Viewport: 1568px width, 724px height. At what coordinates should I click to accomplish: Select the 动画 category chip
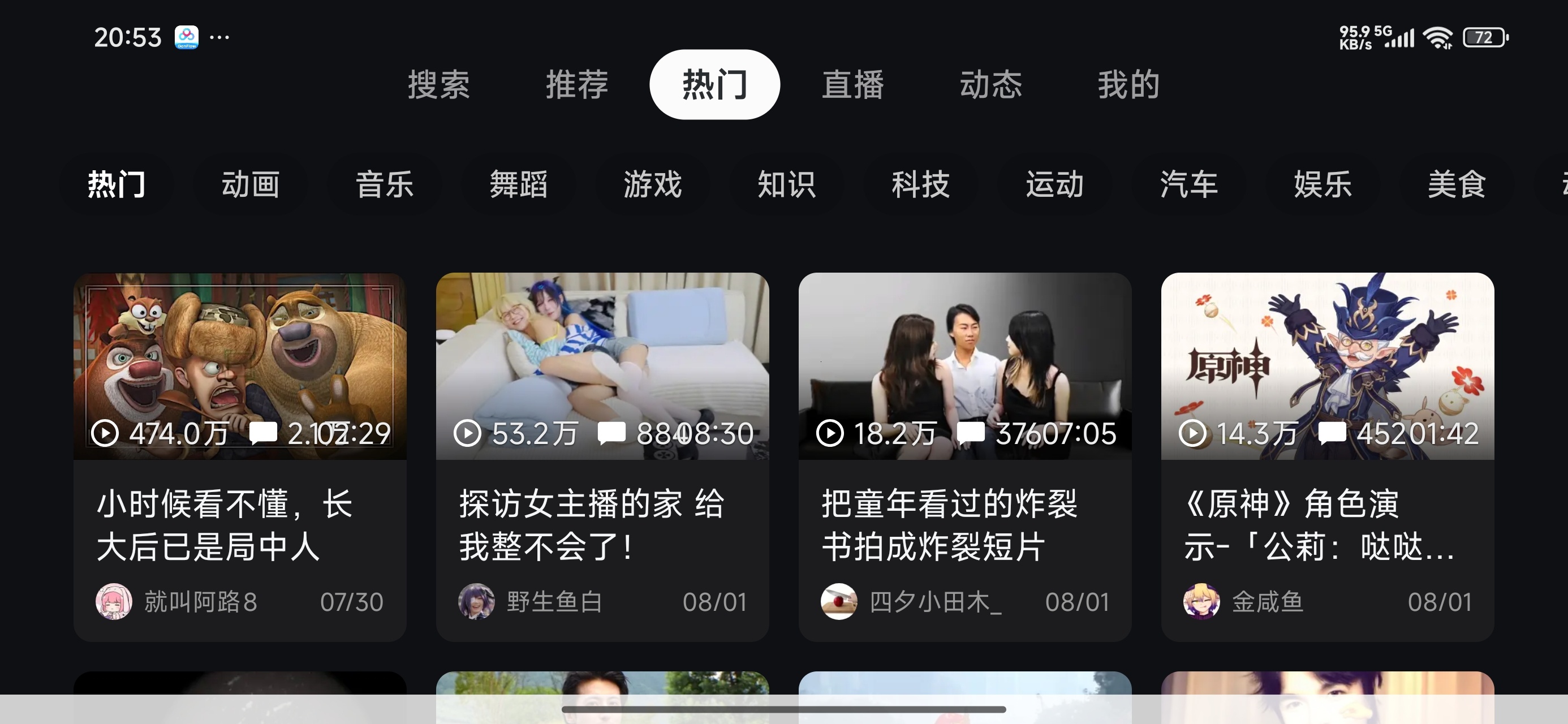[x=250, y=184]
